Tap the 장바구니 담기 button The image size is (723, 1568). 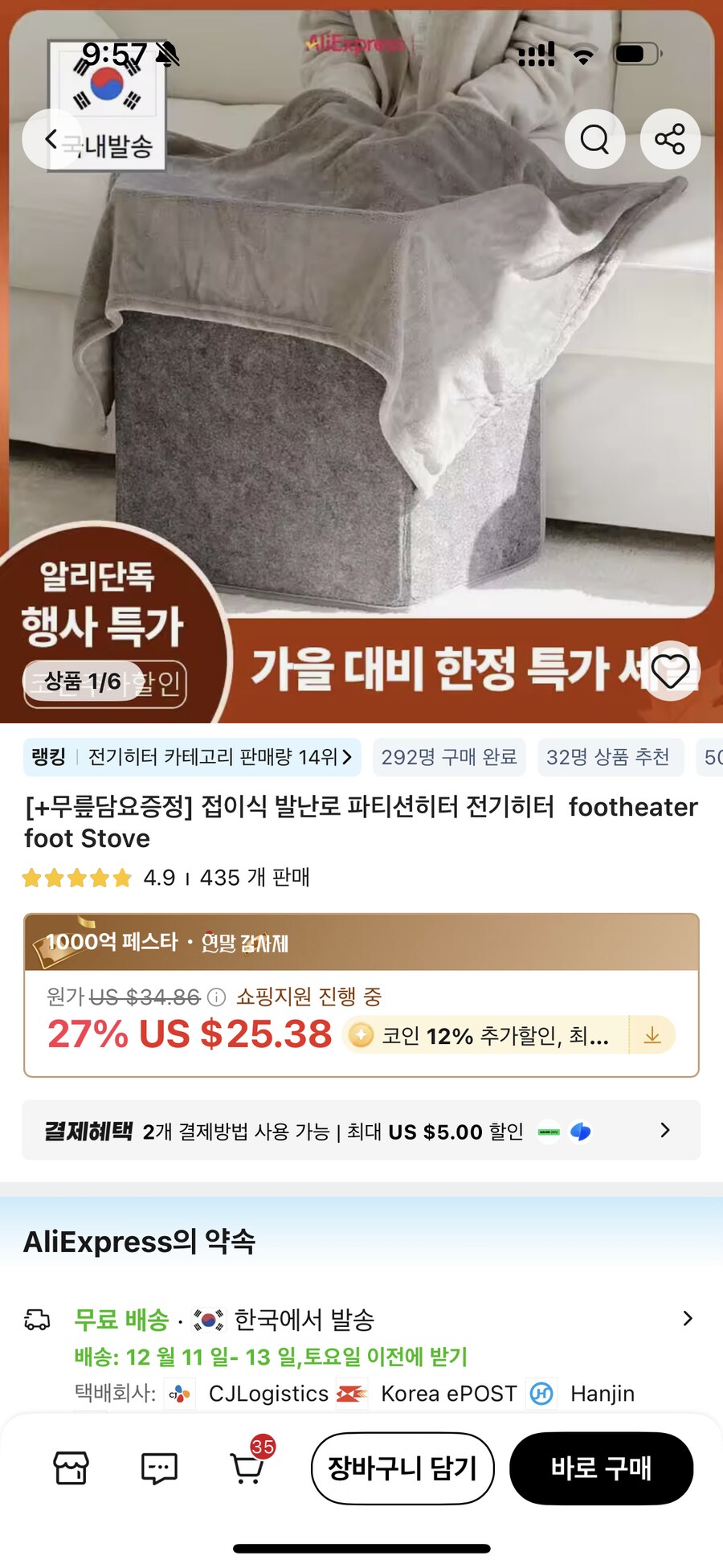tap(402, 1468)
